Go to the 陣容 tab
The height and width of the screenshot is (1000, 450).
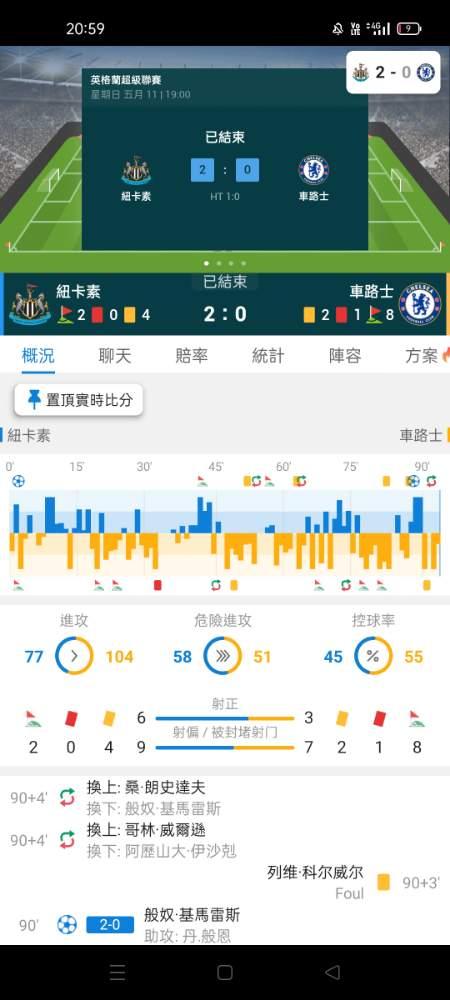(345, 355)
